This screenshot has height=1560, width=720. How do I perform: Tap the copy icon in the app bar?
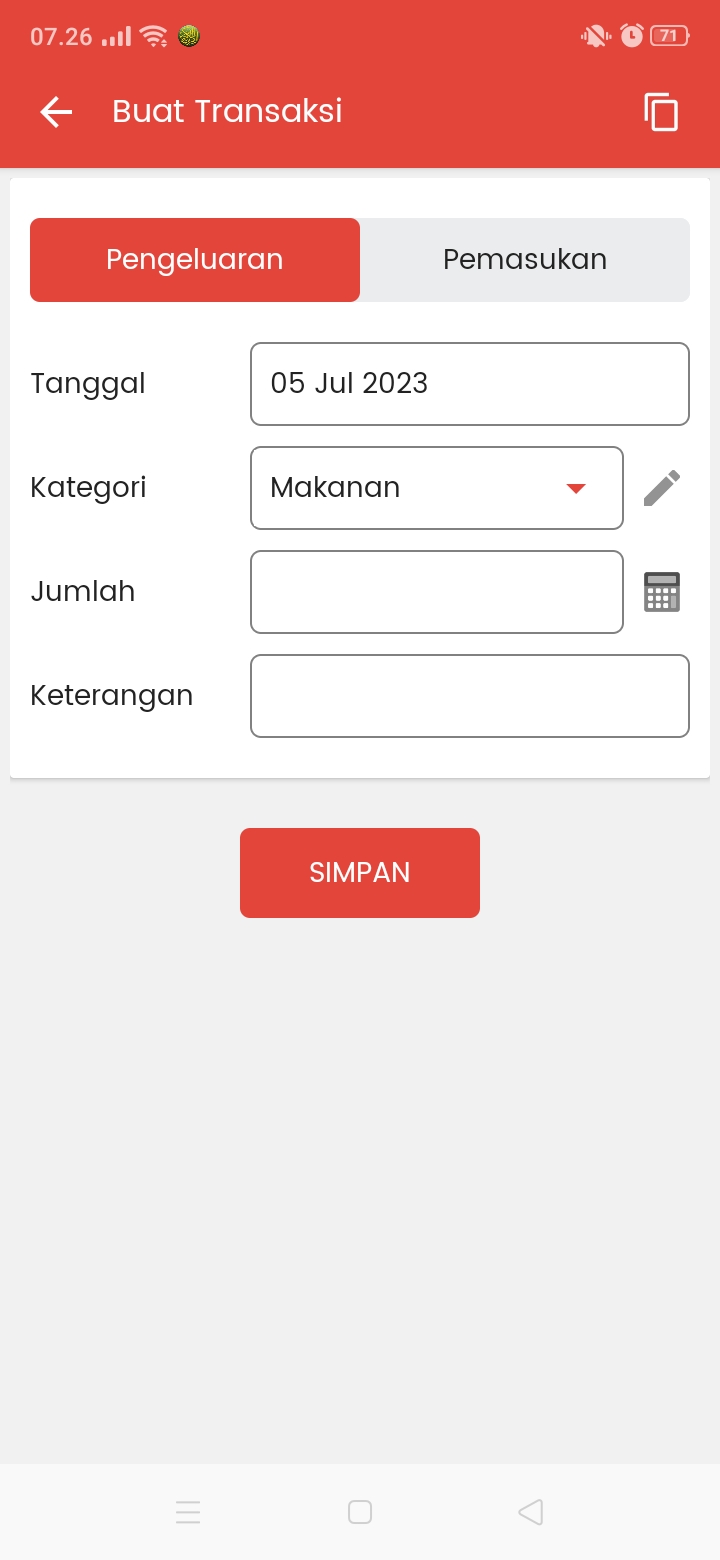coord(661,112)
